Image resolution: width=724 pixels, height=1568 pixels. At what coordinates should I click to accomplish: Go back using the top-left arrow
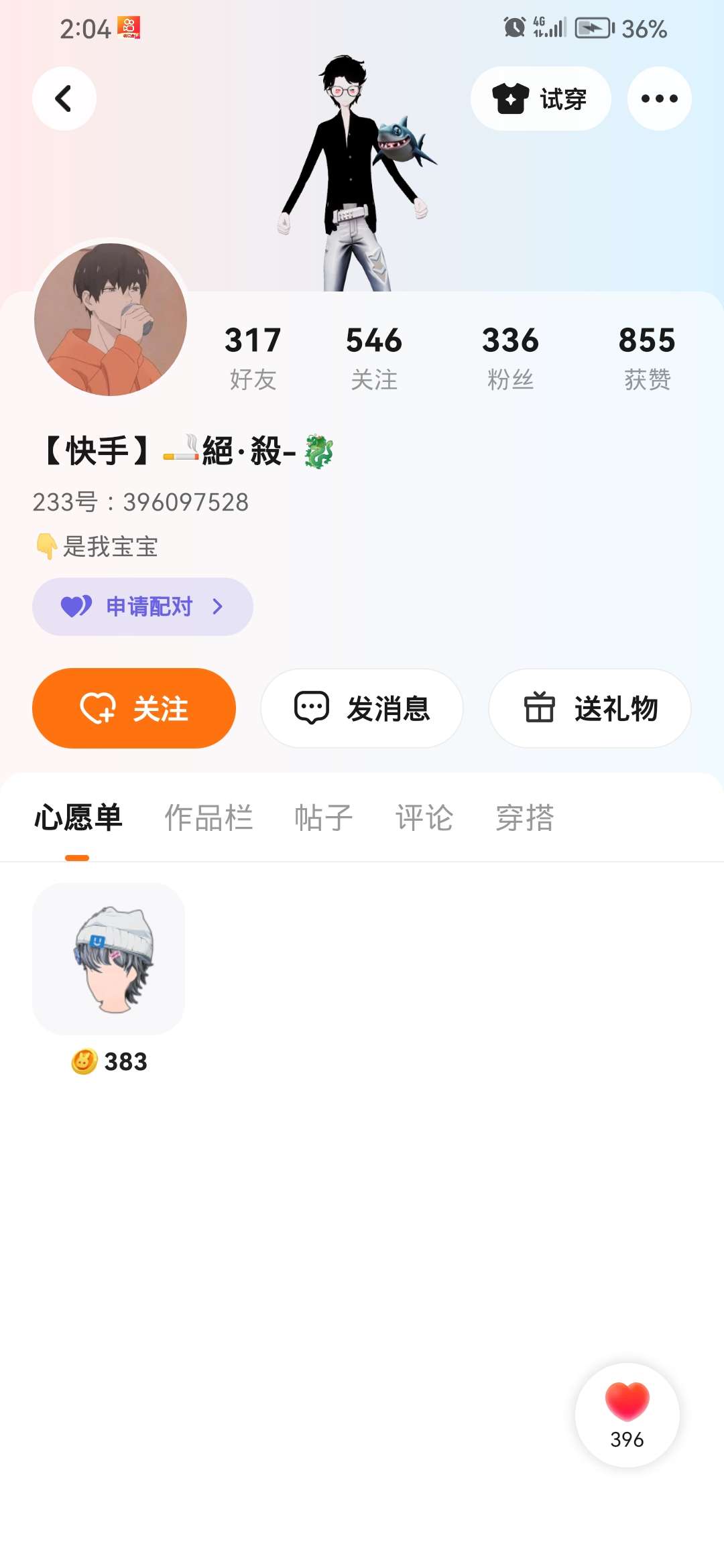click(64, 99)
